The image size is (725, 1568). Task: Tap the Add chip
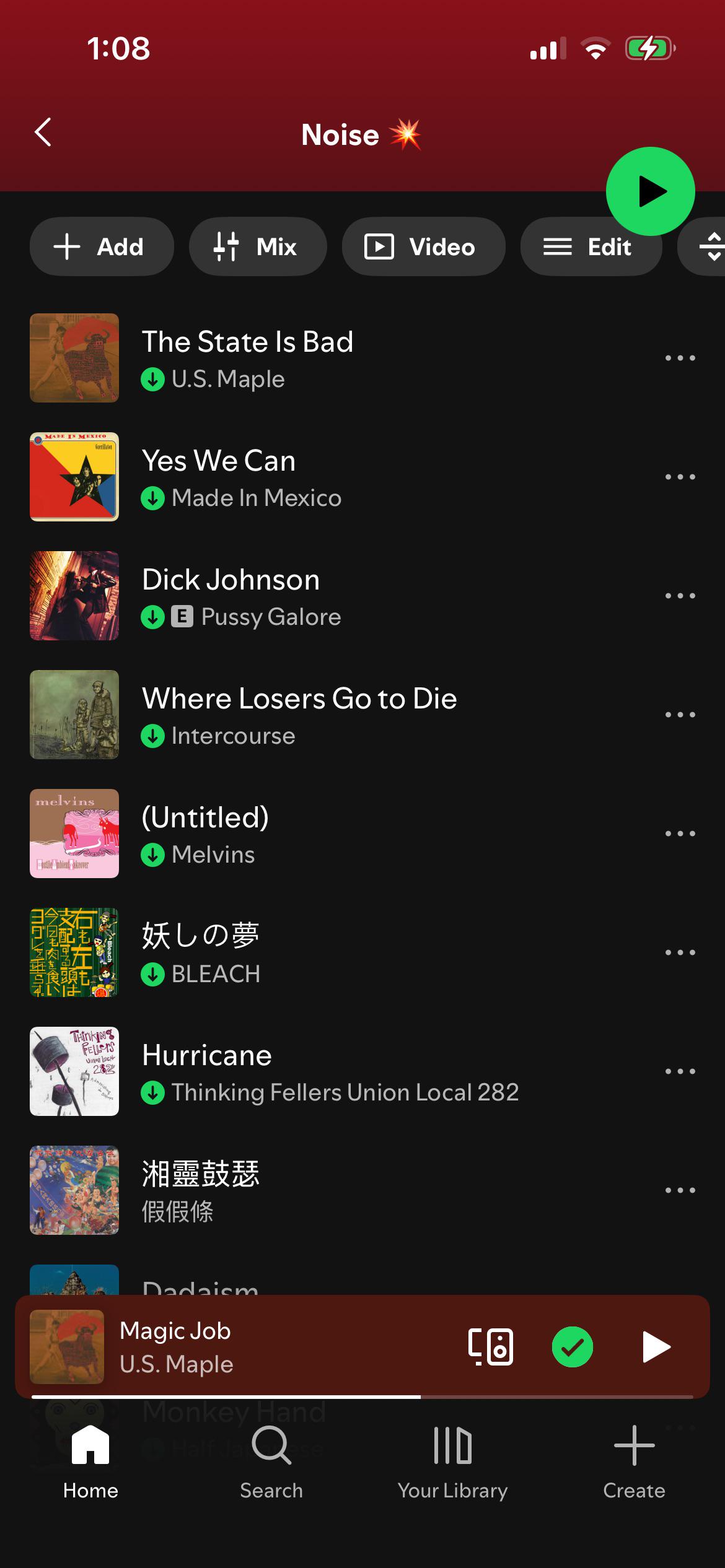click(x=102, y=246)
